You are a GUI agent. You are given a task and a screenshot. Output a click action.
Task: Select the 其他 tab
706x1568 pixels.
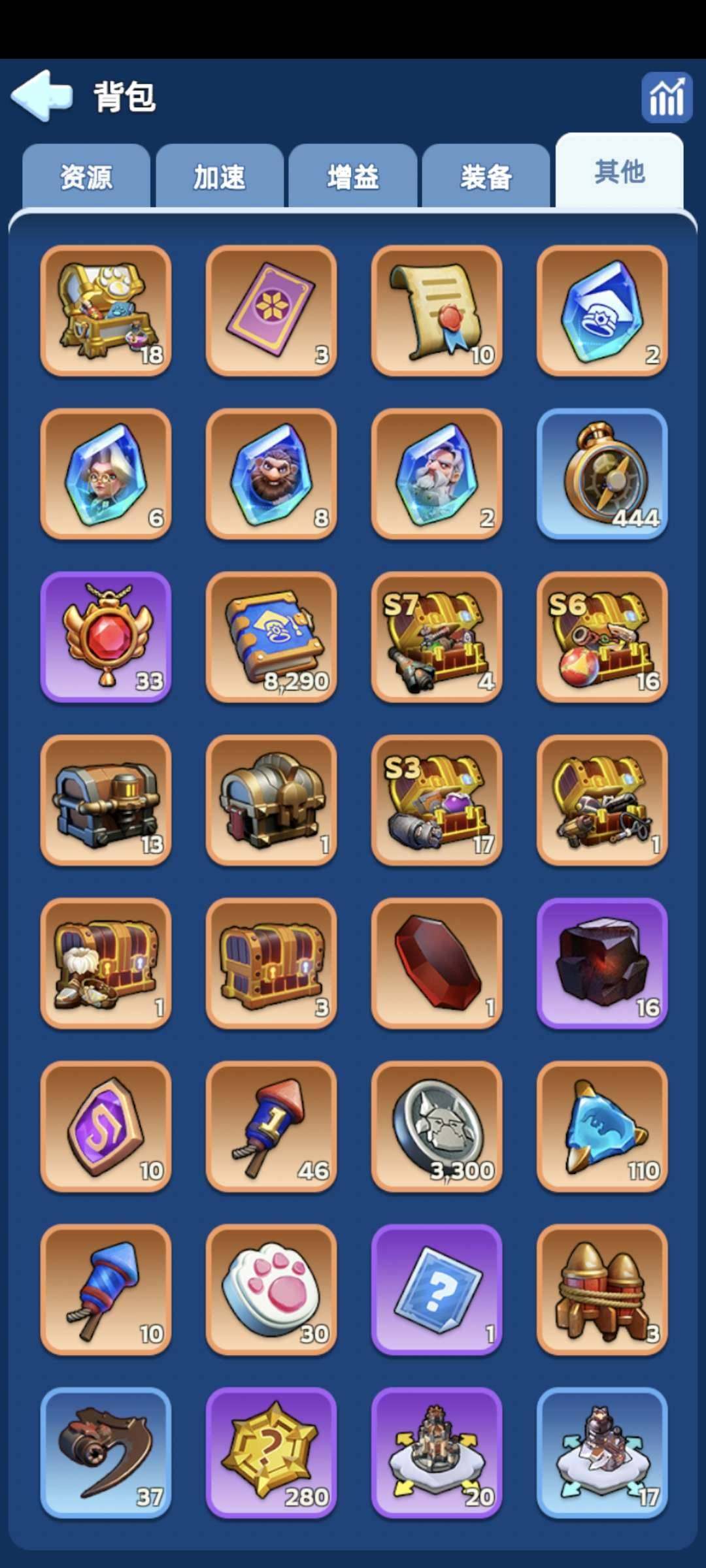point(619,172)
